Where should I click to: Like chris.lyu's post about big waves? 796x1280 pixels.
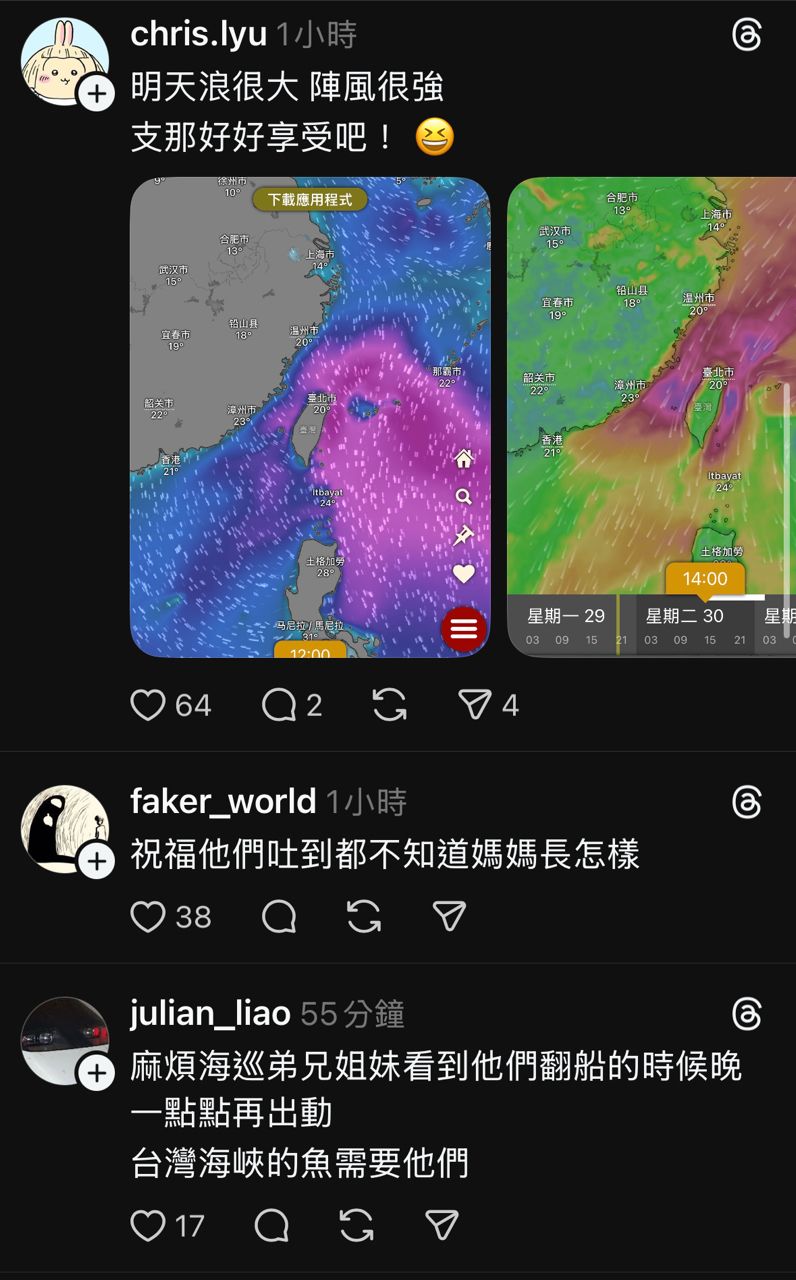(x=148, y=705)
